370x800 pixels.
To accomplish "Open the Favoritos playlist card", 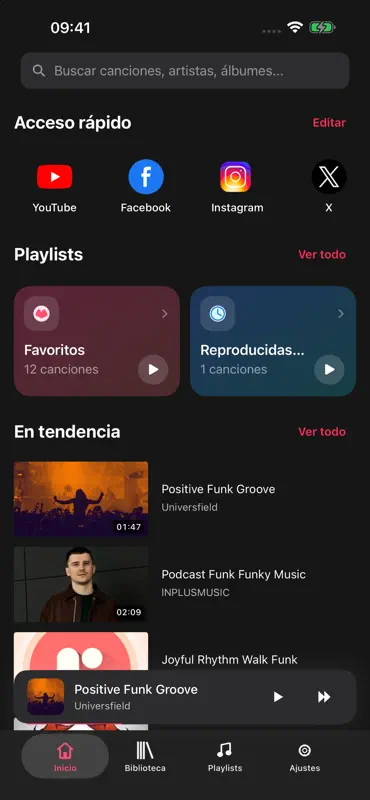I will click(x=97, y=341).
